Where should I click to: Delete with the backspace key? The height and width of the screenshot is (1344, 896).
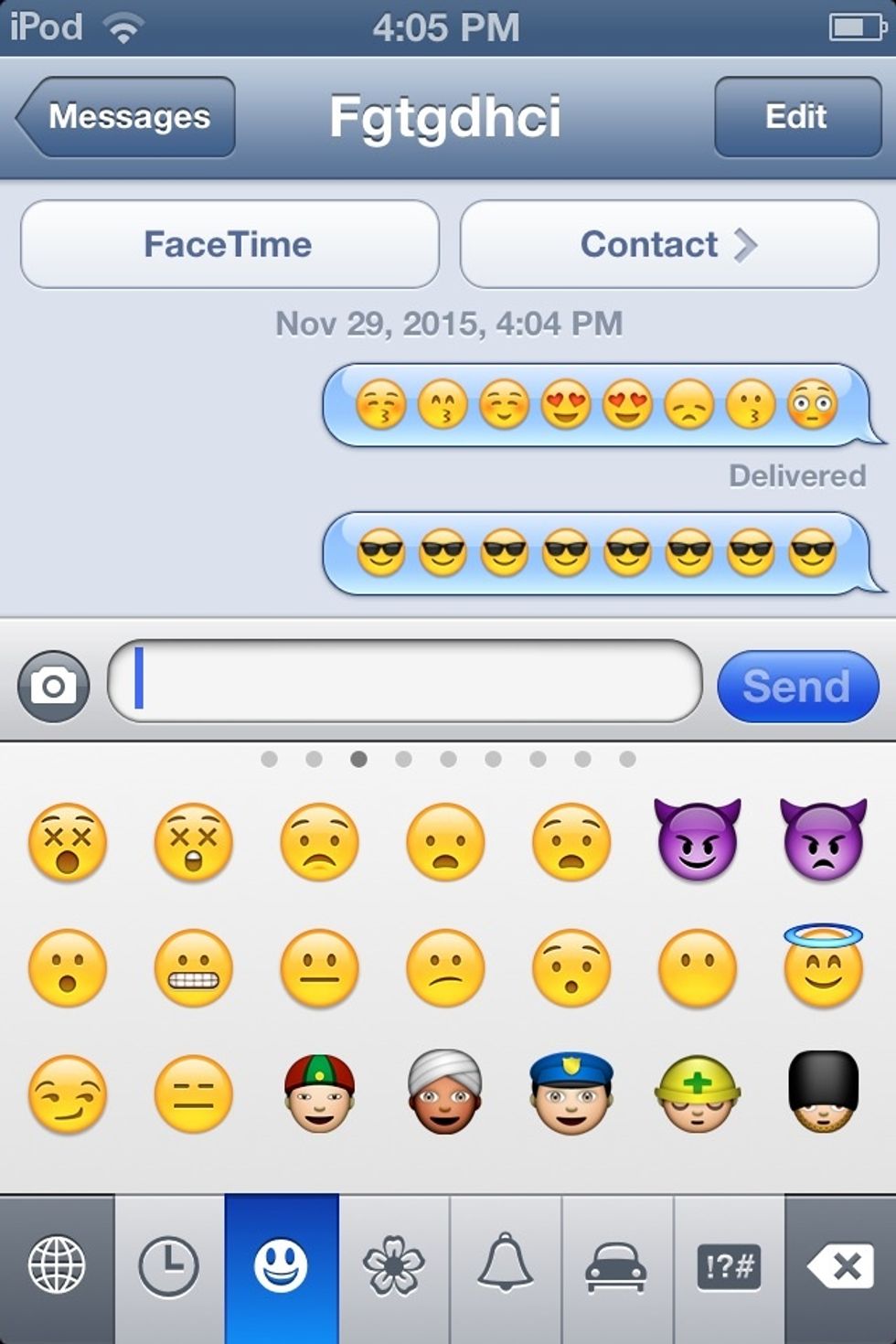(x=840, y=1266)
